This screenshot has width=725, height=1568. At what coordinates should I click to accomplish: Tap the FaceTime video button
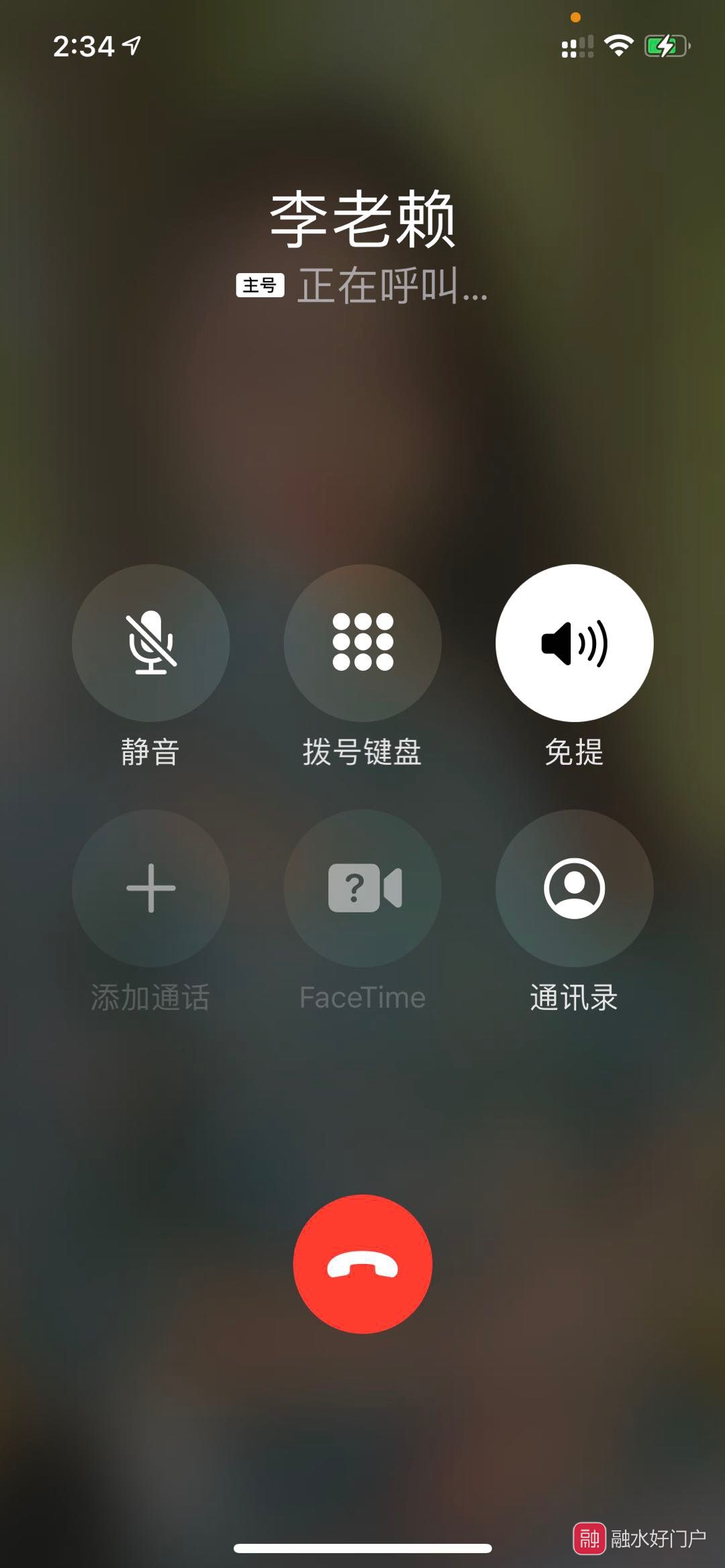pyautogui.click(x=362, y=888)
